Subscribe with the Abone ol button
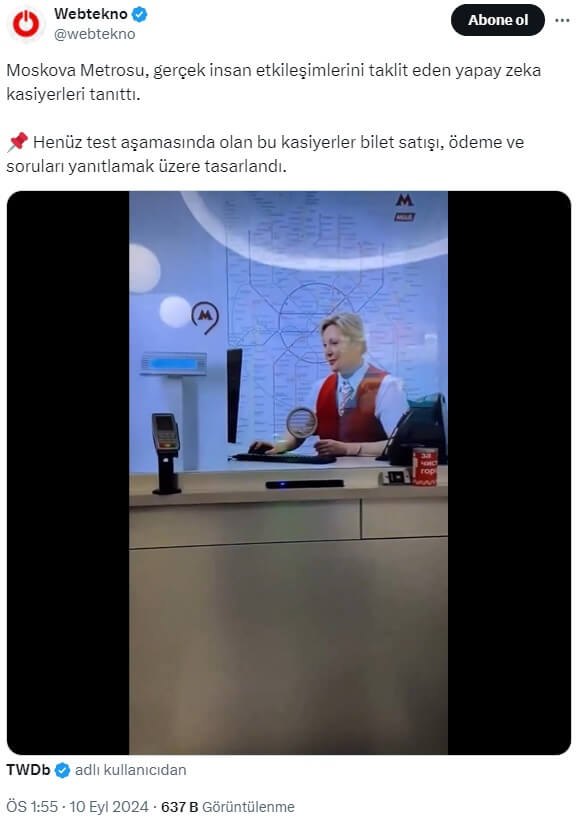Viewport: 576px width, 817px height. [497, 20]
